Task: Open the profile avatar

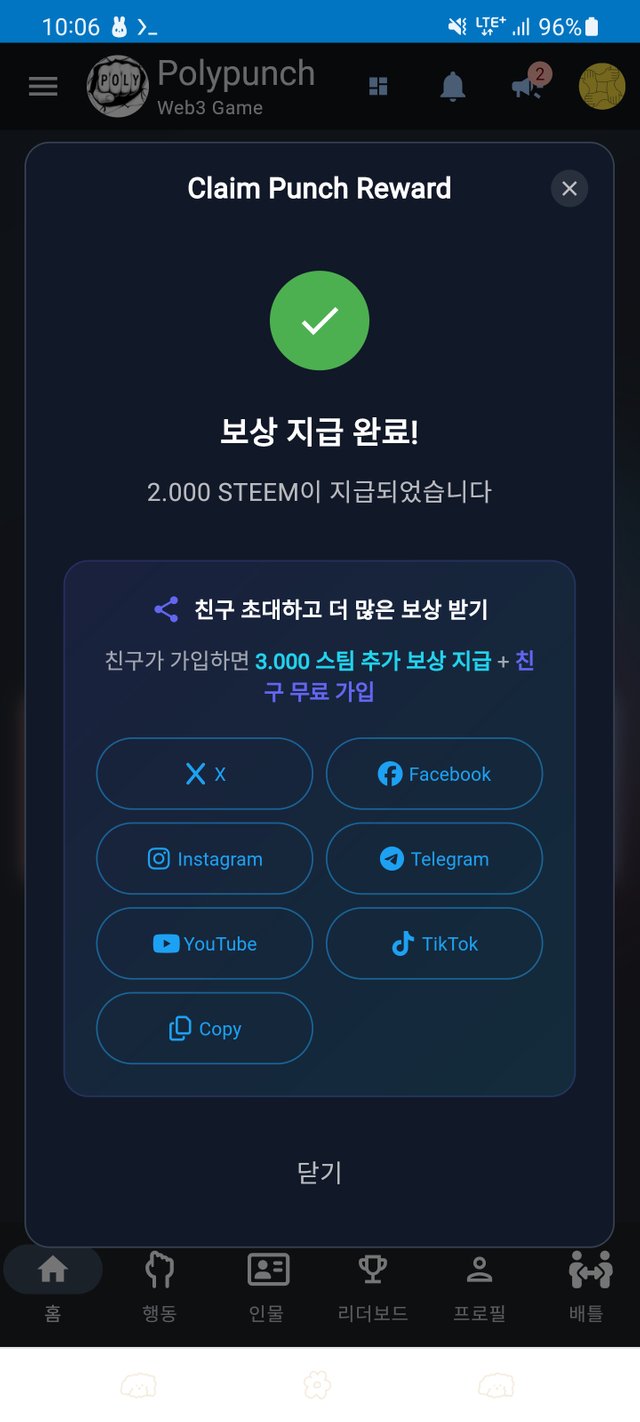Action: pyautogui.click(x=601, y=87)
